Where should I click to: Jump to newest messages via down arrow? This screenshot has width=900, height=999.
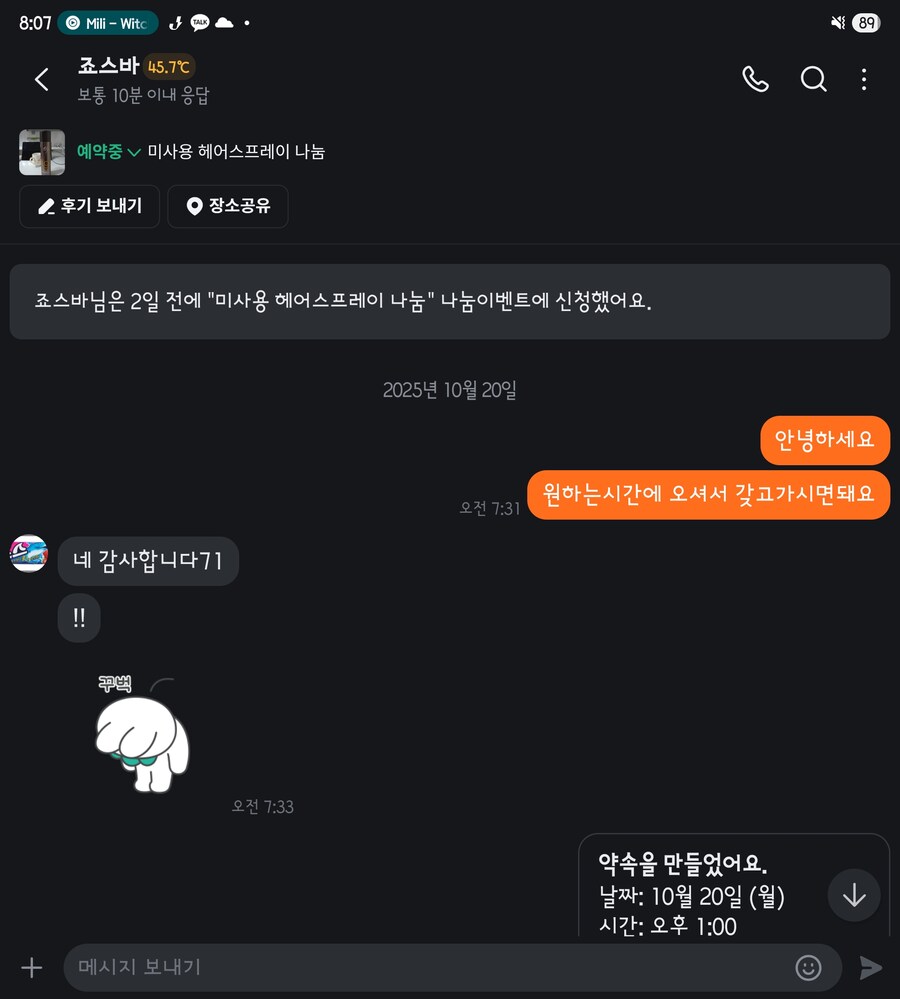[x=854, y=895]
